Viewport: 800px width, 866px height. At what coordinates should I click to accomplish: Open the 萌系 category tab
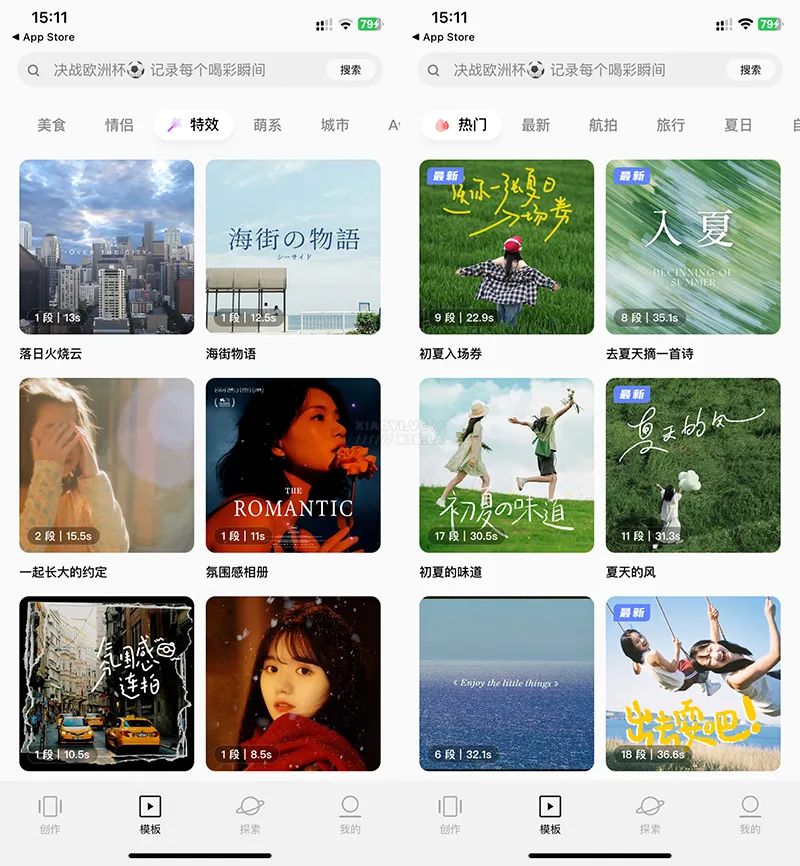pos(267,125)
